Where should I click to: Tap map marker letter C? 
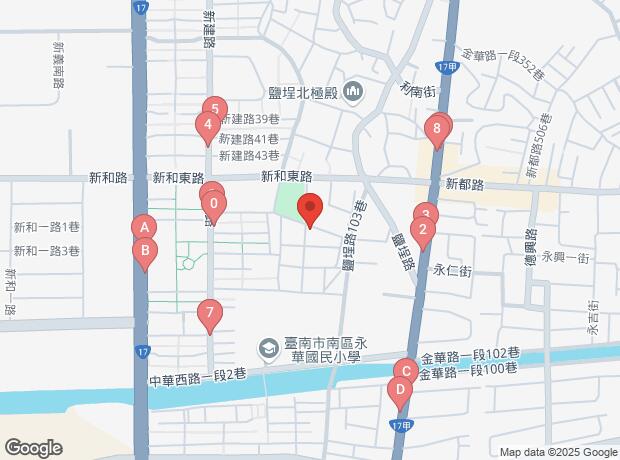tap(406, 371)
